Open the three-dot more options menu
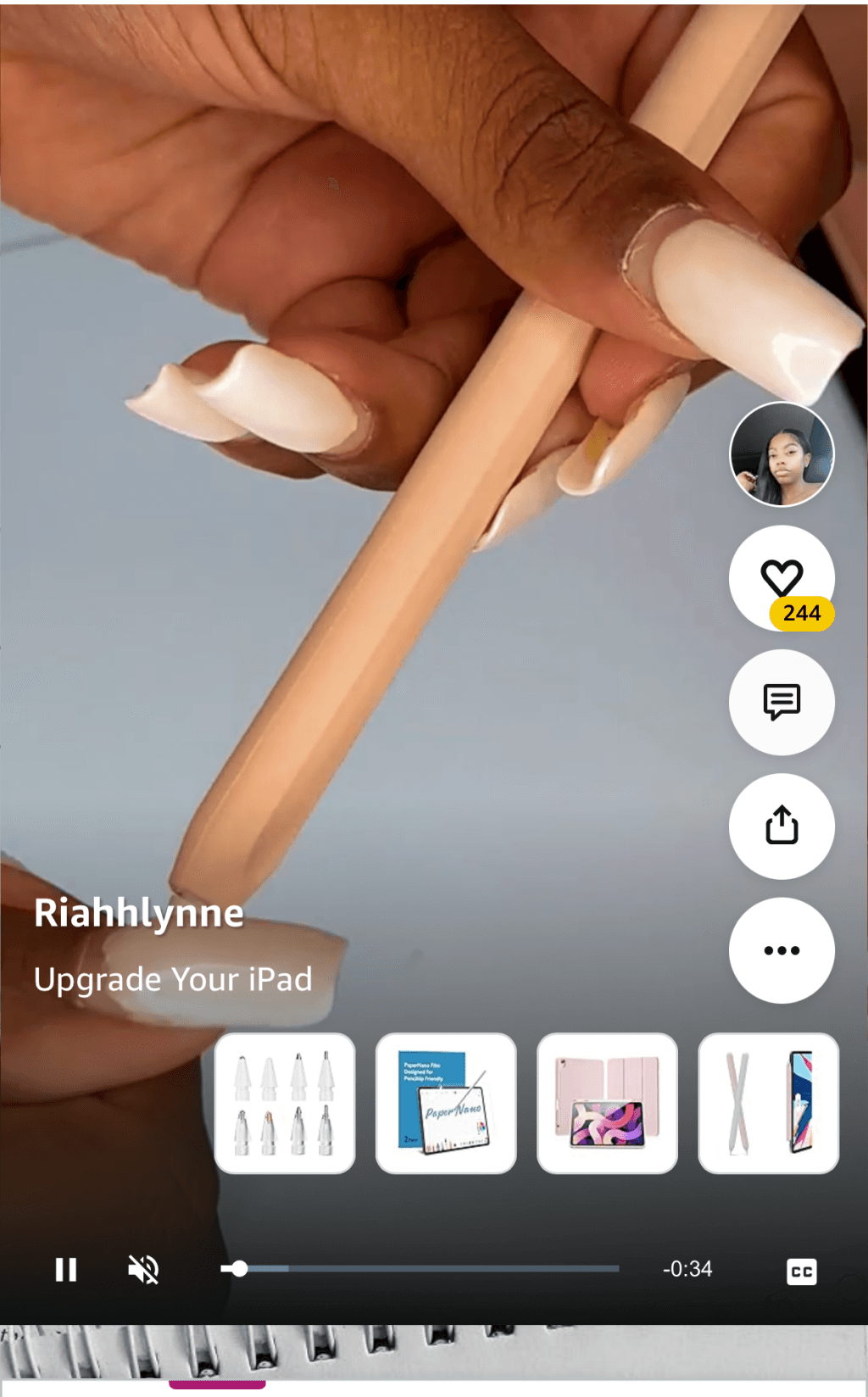868x1397 pixels. coord(782,950)
